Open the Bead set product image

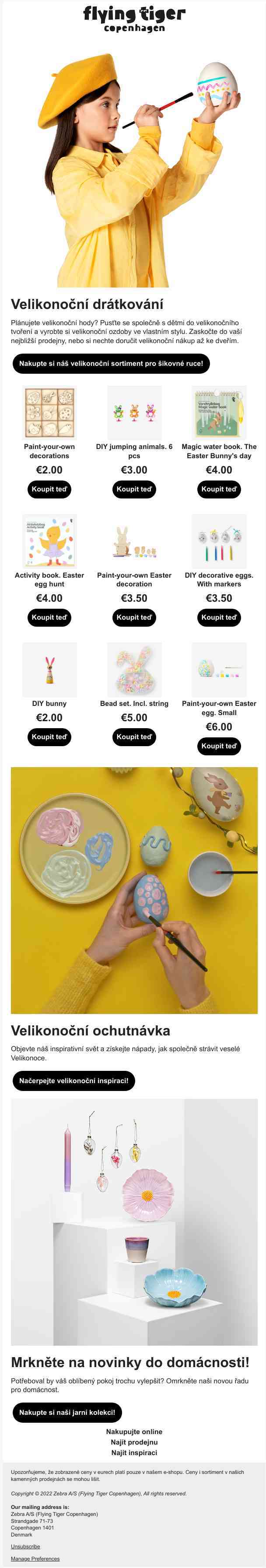[x=134, y=670]
